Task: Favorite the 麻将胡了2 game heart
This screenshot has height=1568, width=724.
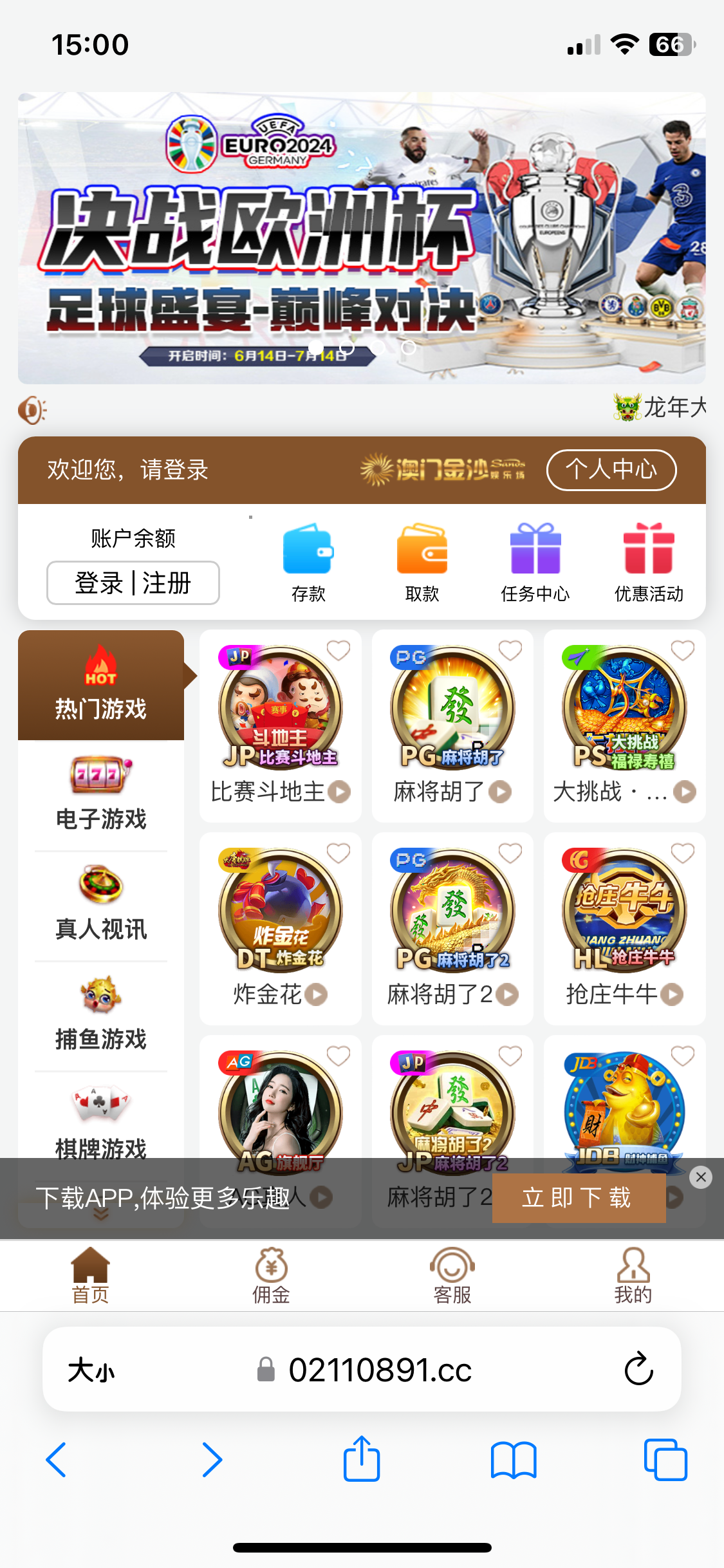Action: (x=509, y=852)
